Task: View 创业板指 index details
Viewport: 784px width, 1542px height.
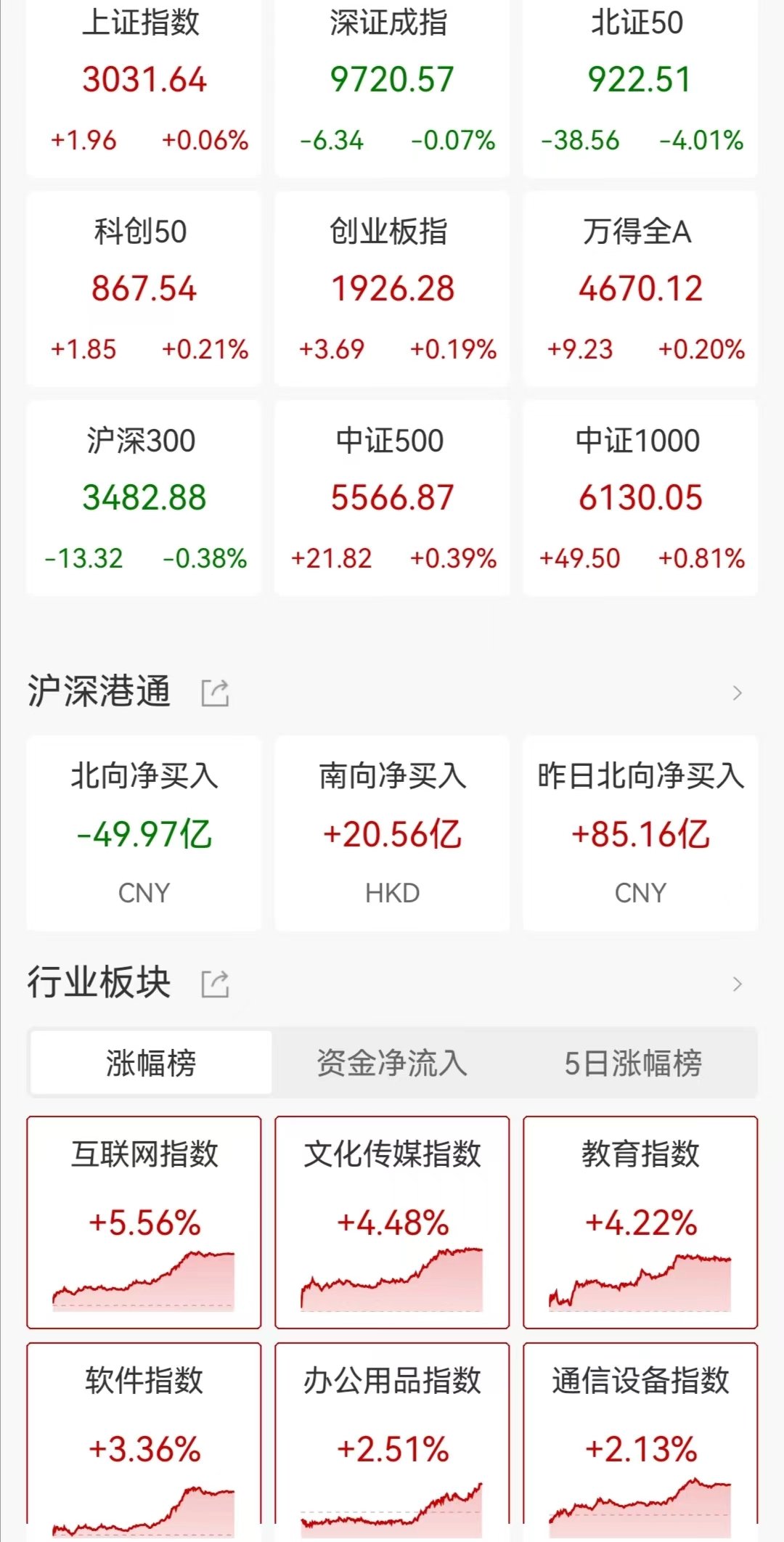Action: [392, 289]
